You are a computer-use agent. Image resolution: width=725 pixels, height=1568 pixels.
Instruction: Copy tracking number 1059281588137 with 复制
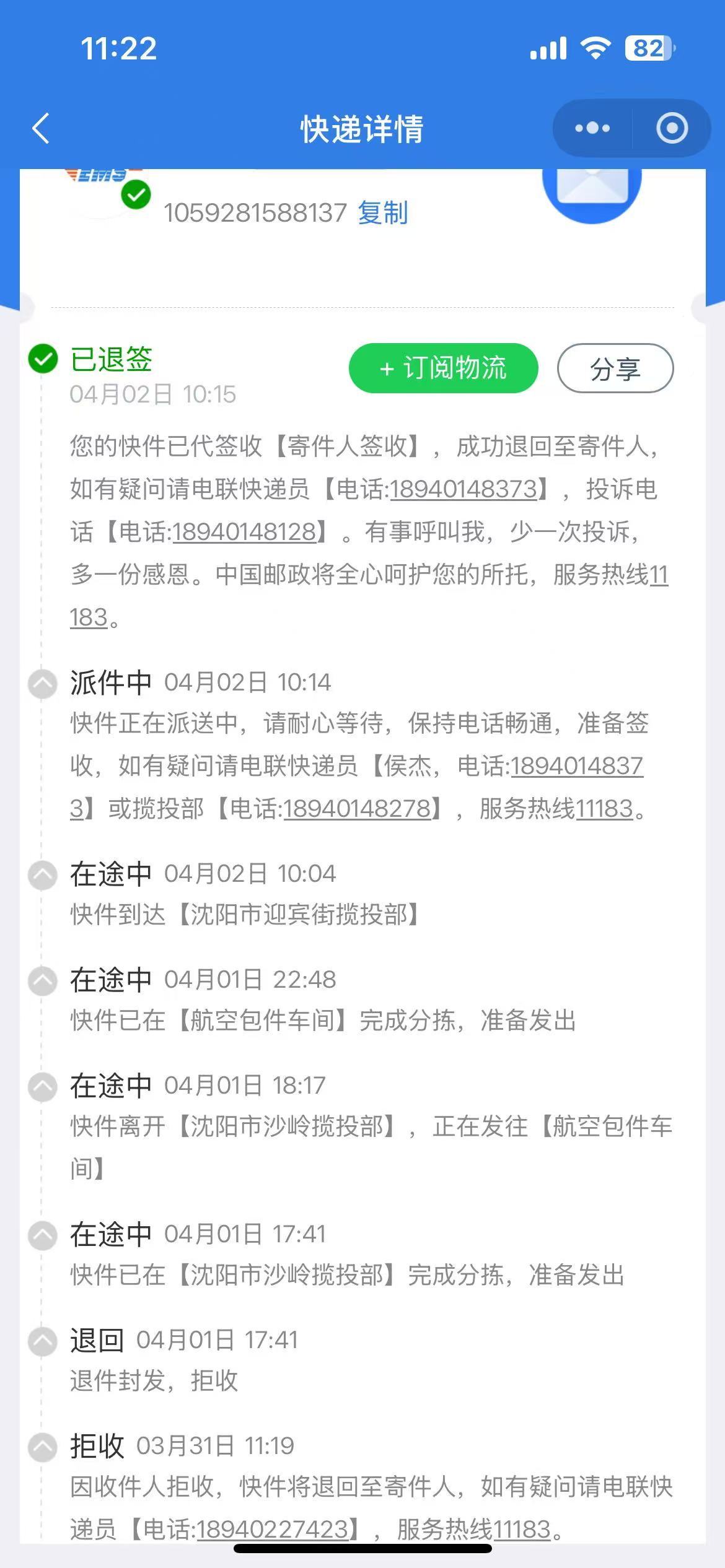point(383,213)
